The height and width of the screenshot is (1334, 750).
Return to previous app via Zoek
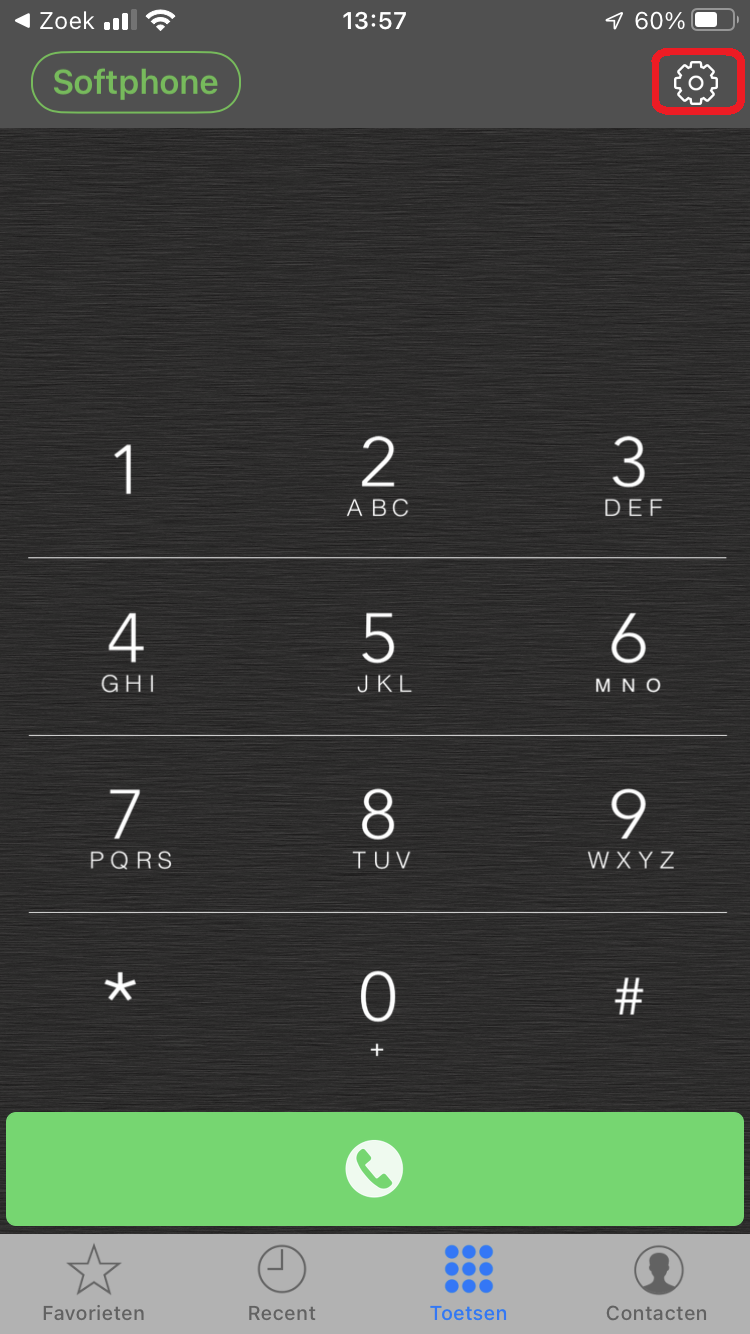[x=55, y=20]
